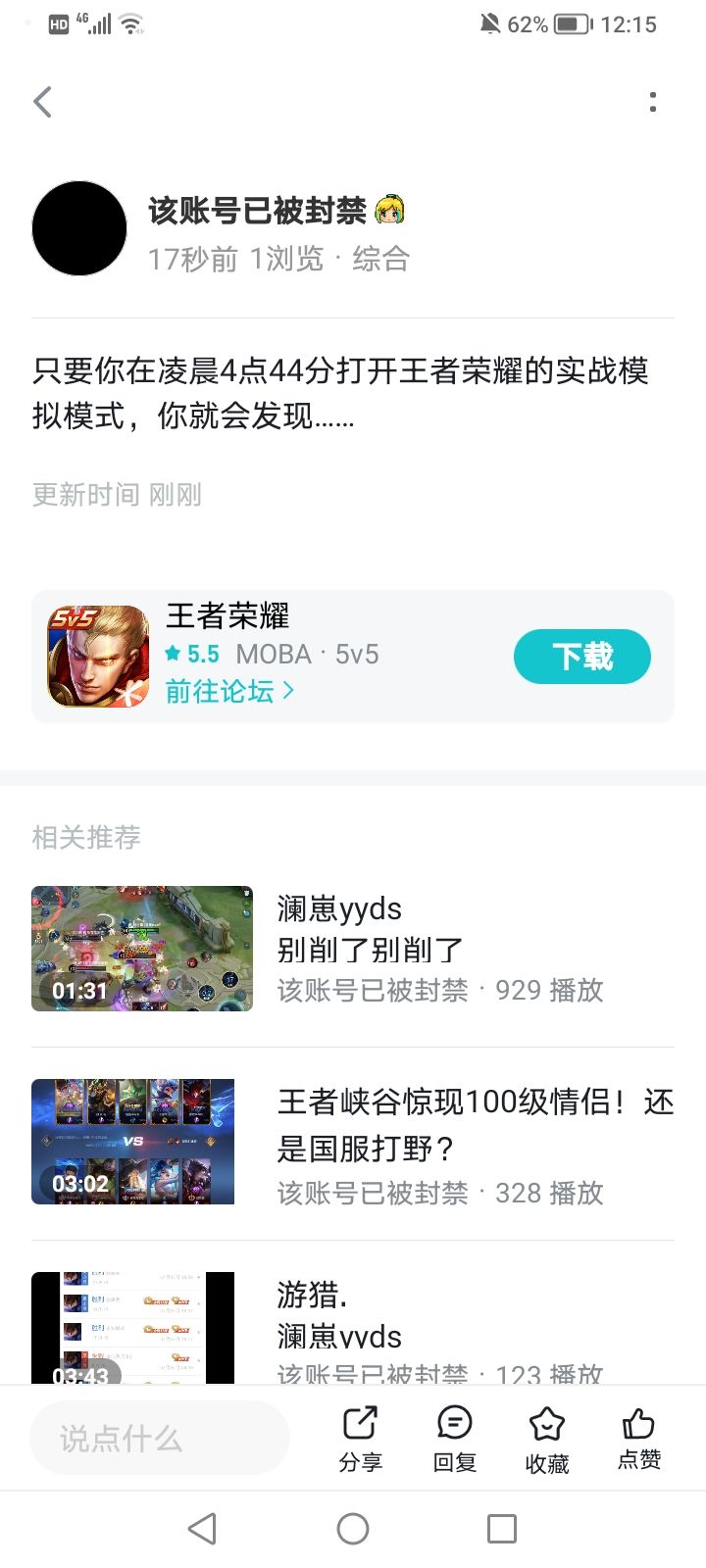The width and height of the screenshot is (706, 1568).
Task: Tap the back arrow at top left
Action: click(43, 101)
